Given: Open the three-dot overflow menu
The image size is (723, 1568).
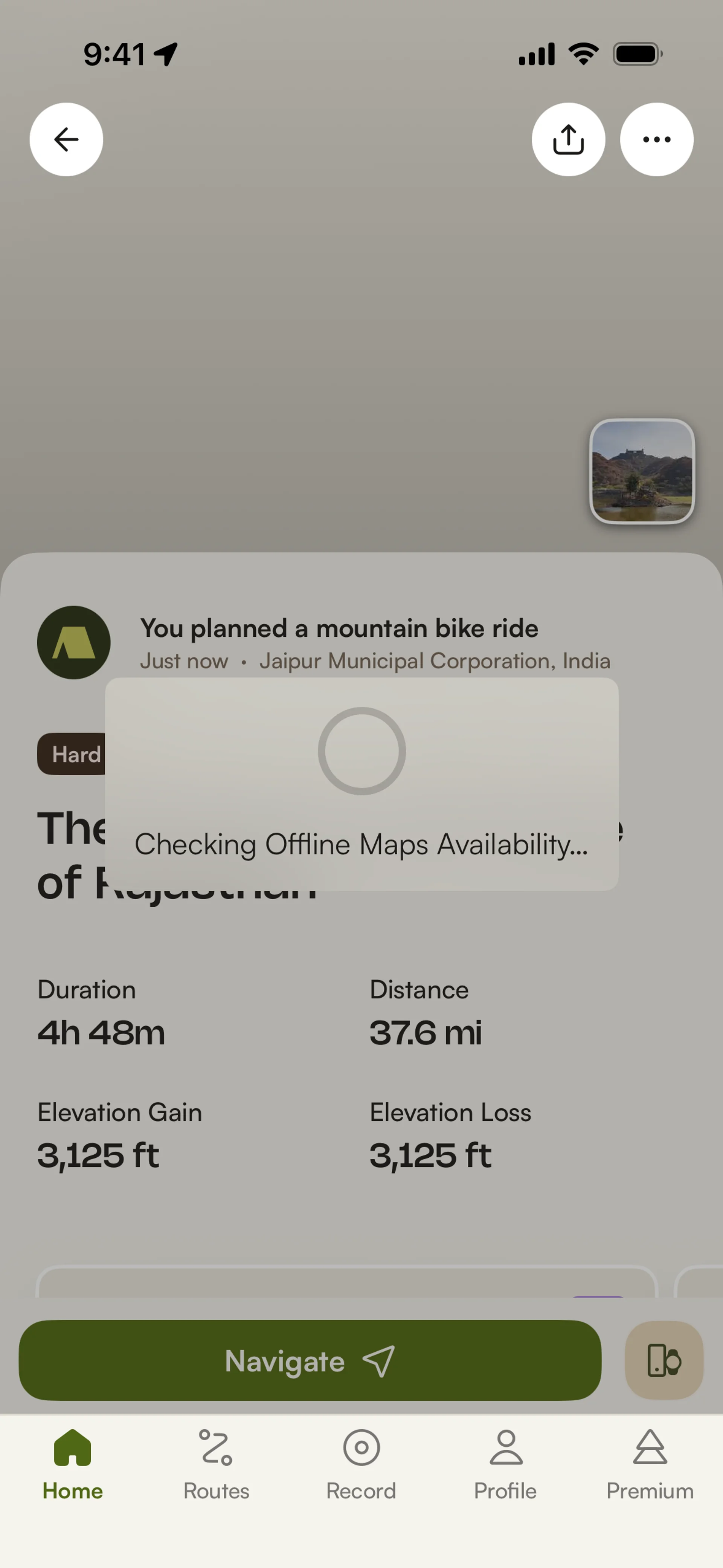Looking at the screenshot, I should 656,139.
